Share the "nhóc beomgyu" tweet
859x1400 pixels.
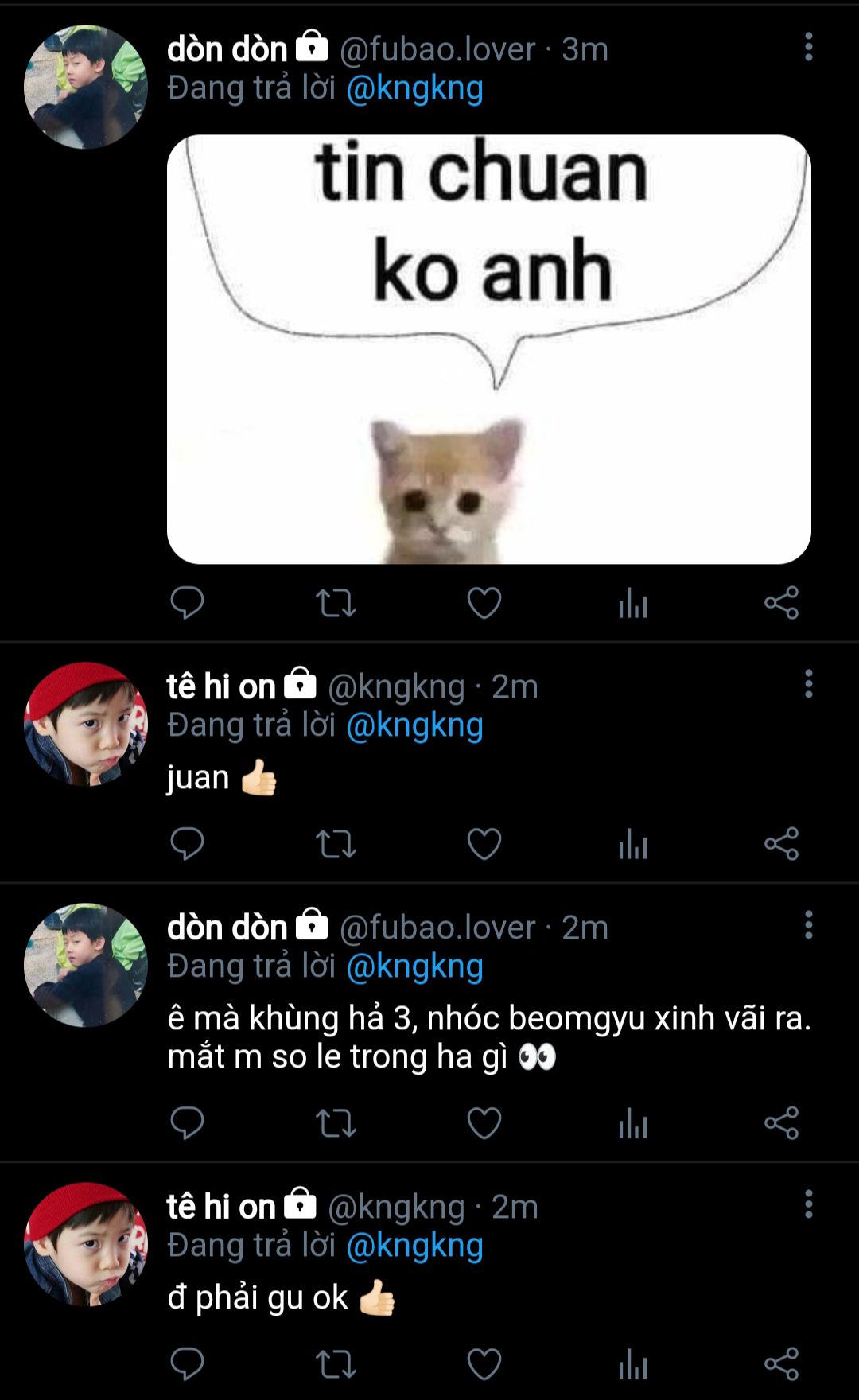tap(781, 1123)
